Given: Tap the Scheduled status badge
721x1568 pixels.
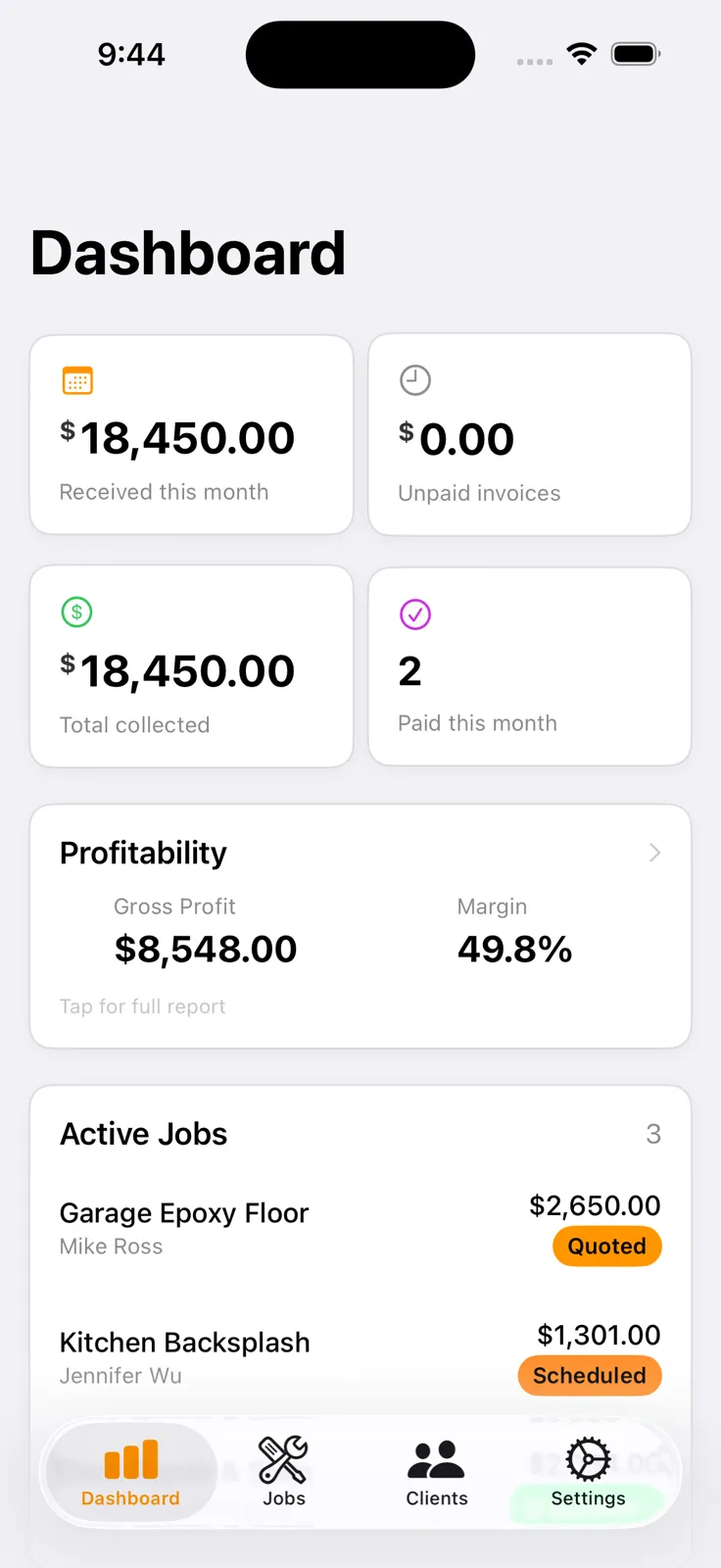Looking at the screenshot, I should tap(589, 1375).
